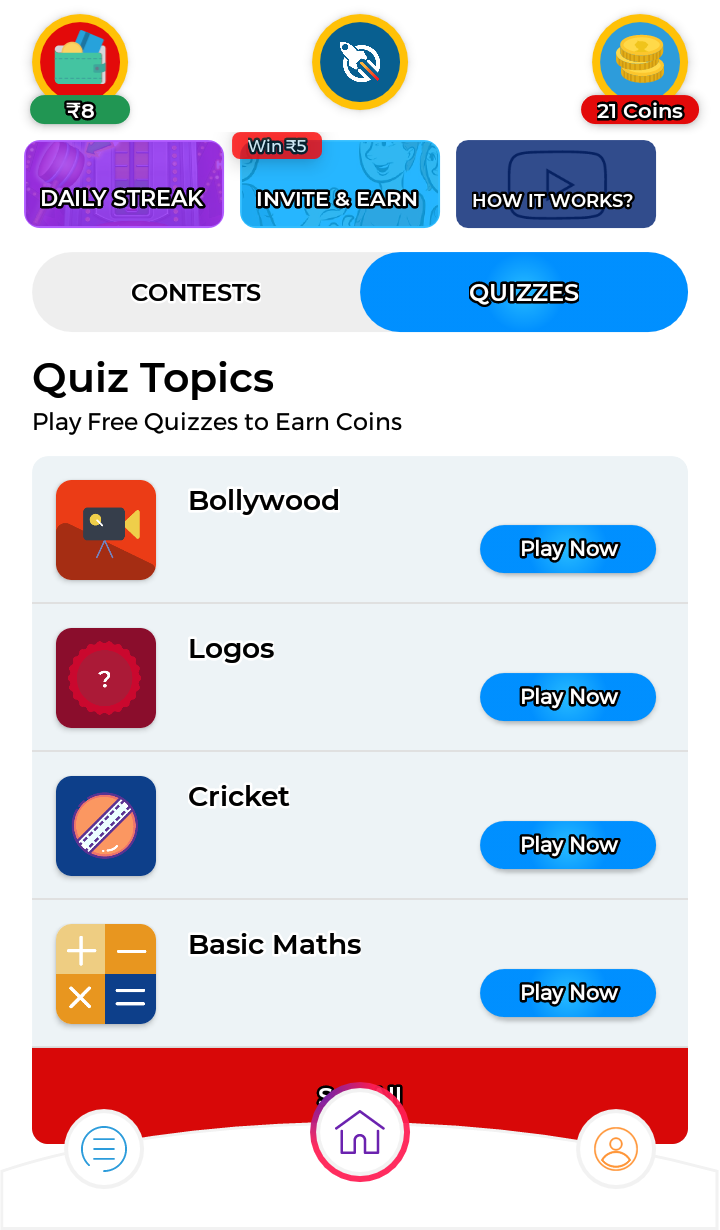Viewport: 720px width, 1230px height.
Task: Play Now on the Basic Maths quiz
Action: click(567, 993)
